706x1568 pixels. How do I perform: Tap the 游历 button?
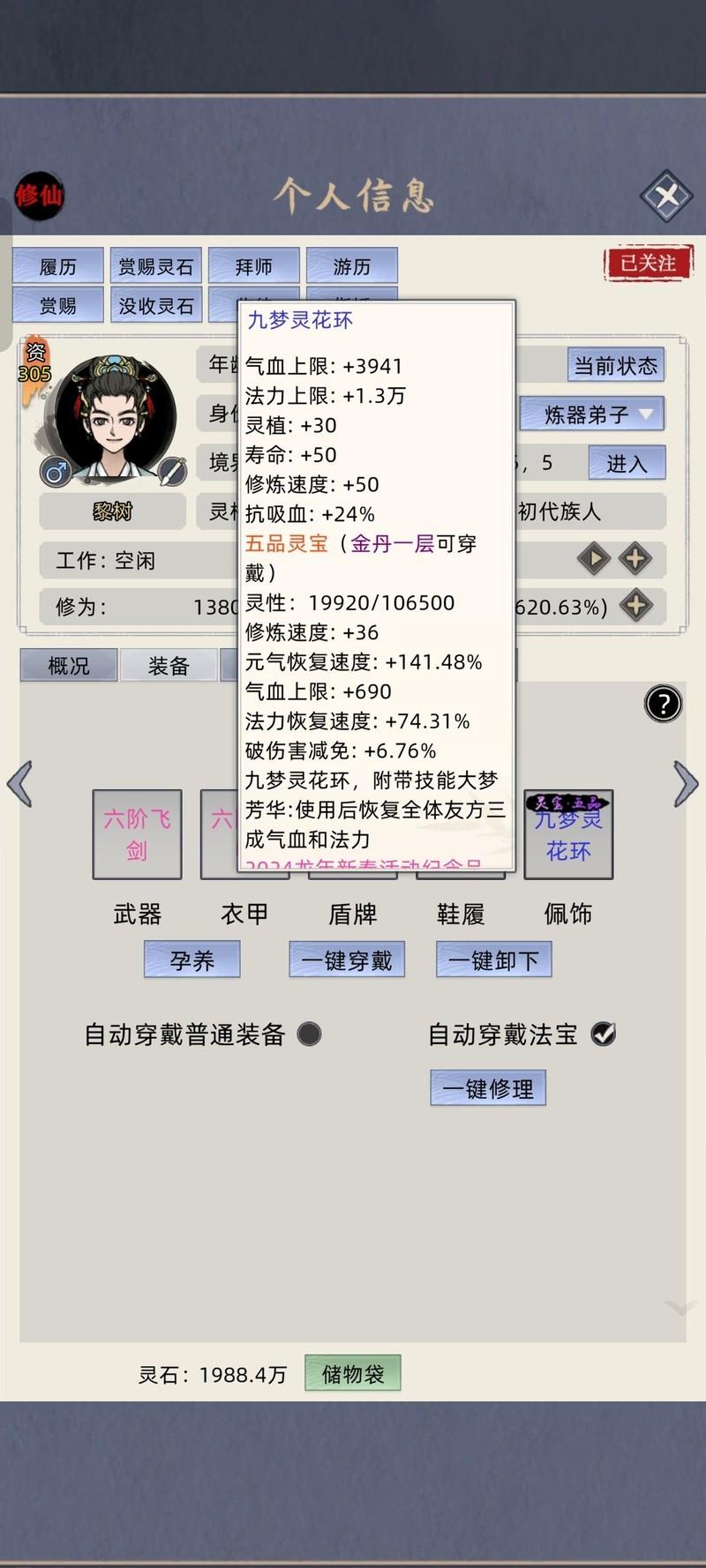click(x=352, y=265)
